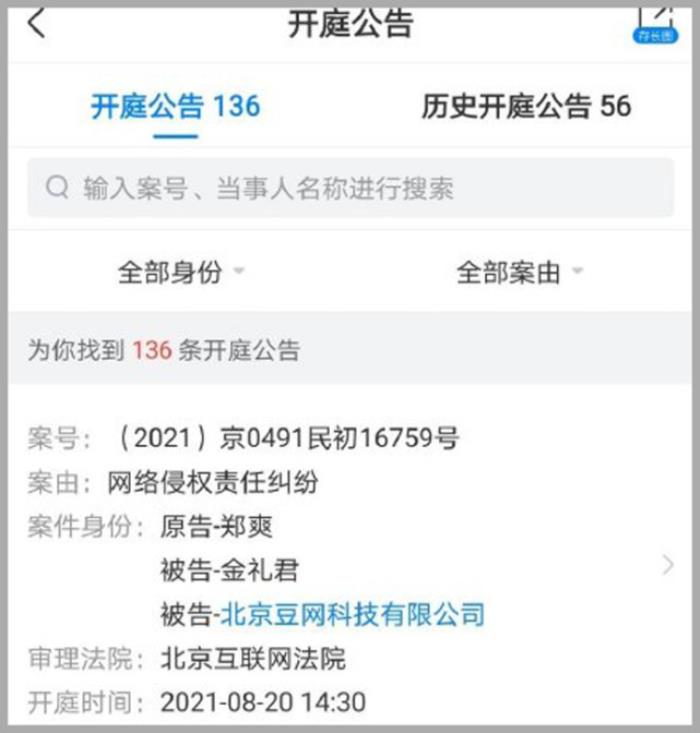Open case (2021)京0491民初16759号 details

[667, 566]
